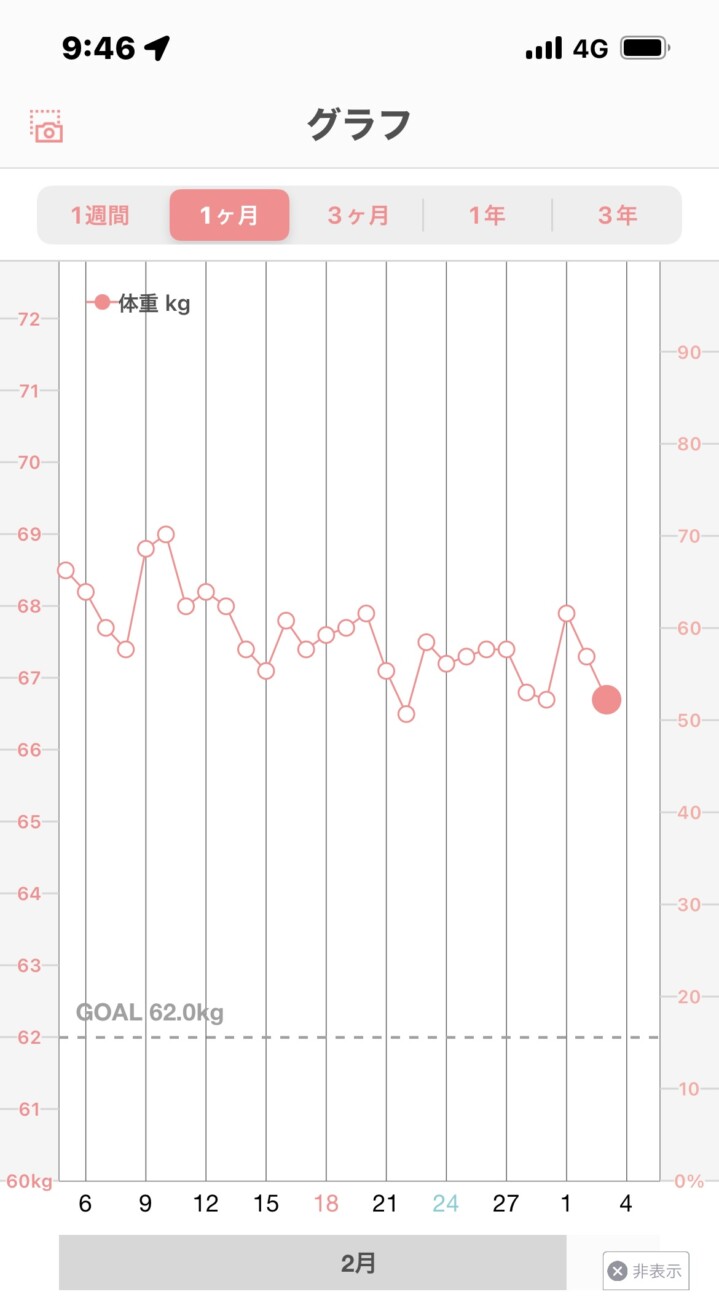Switch to the 1週間 range

click(100, 215)
